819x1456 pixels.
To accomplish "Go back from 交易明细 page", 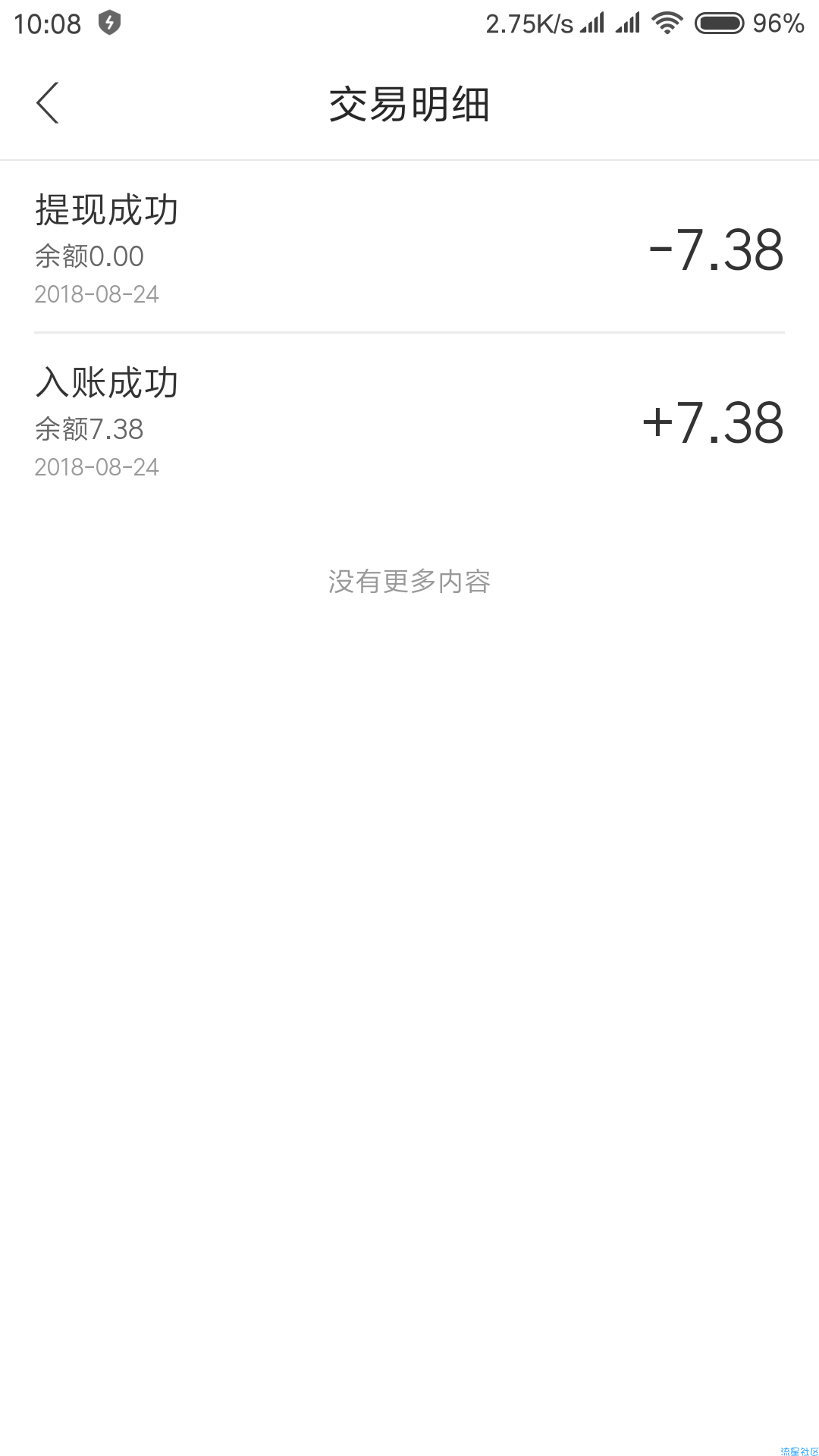I will (x=48, y=103).
